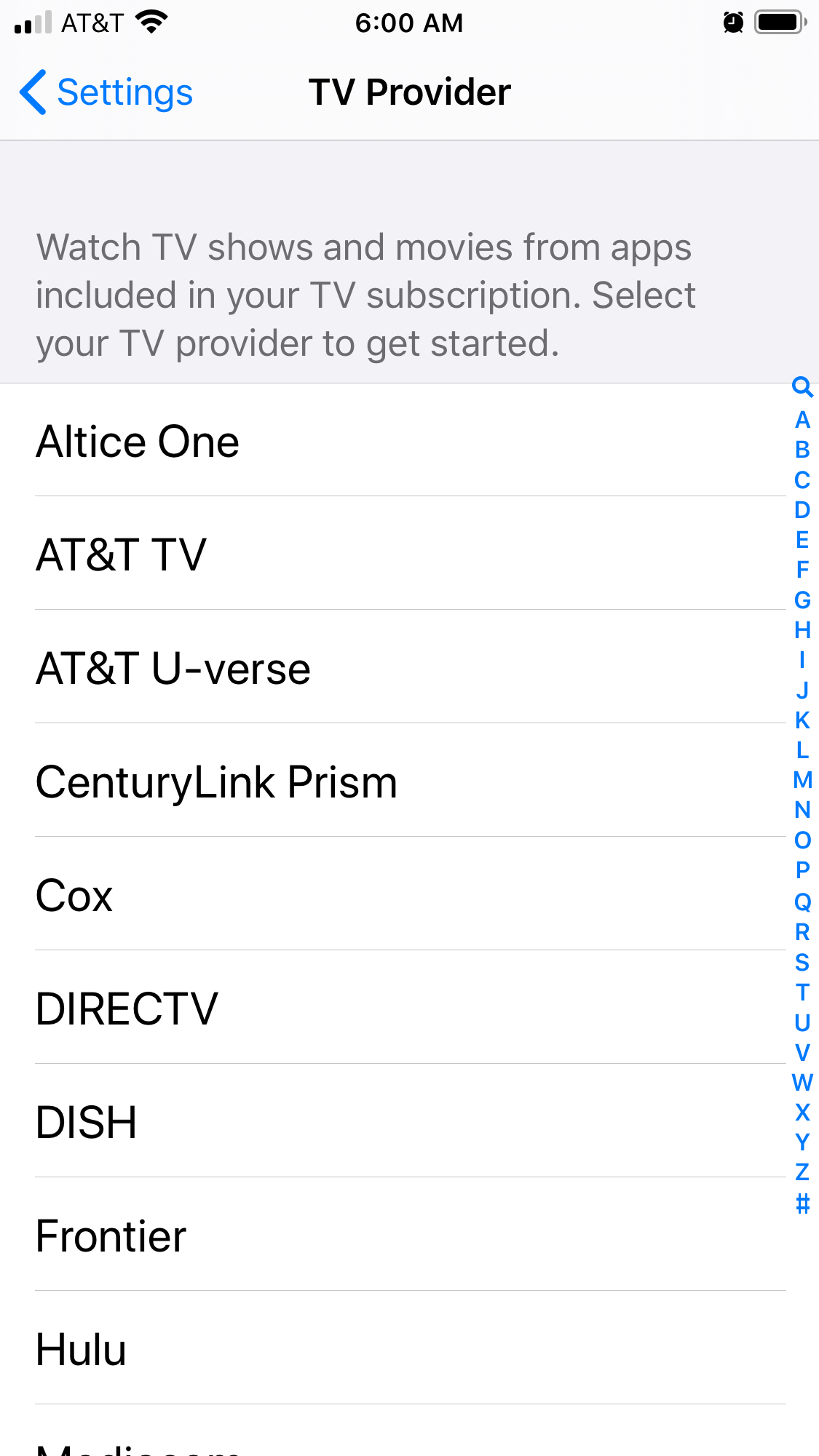819x1456 pixels.
Task: Jump to letter Z in the index
Action: tap(802, 1173)
